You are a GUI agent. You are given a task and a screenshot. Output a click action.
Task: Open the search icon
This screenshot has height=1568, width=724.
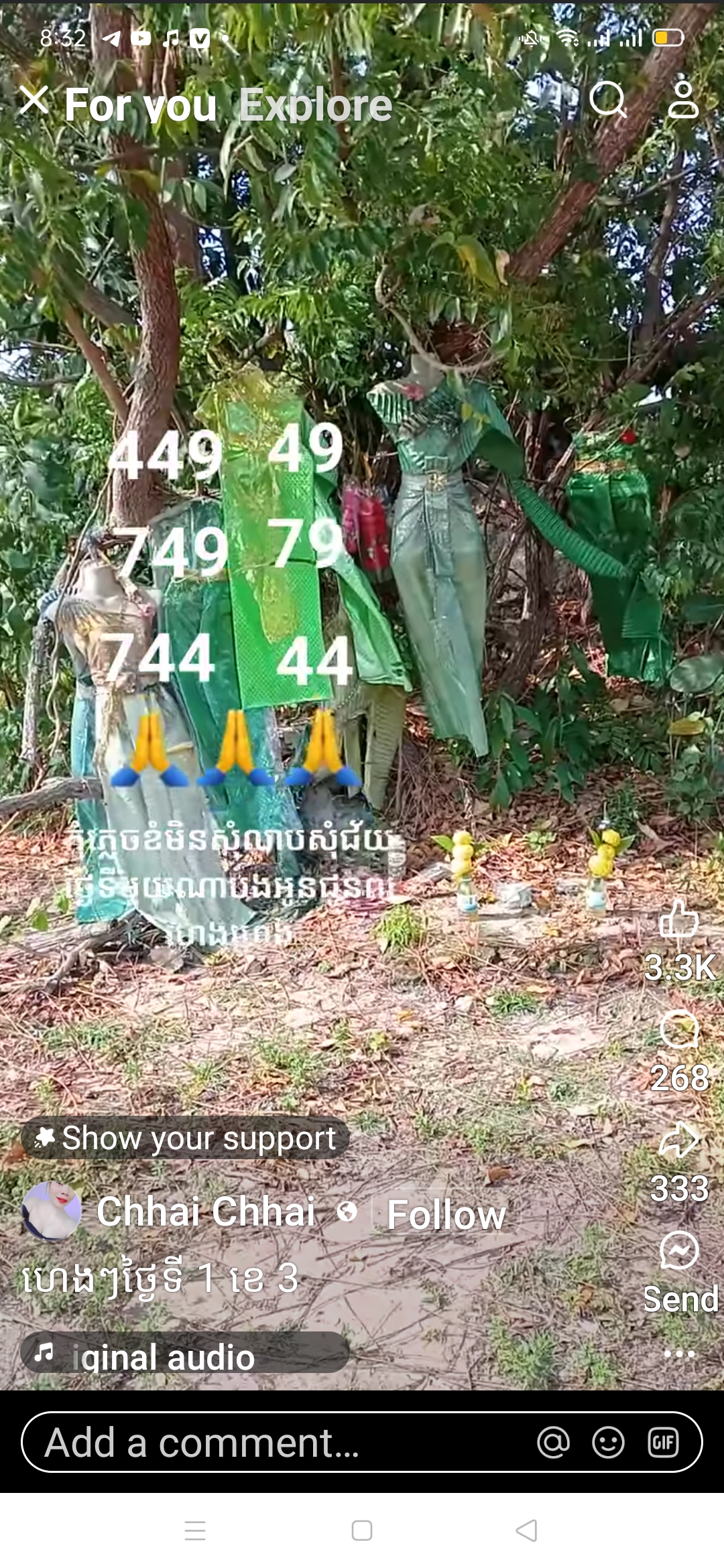tap(607, 101)
